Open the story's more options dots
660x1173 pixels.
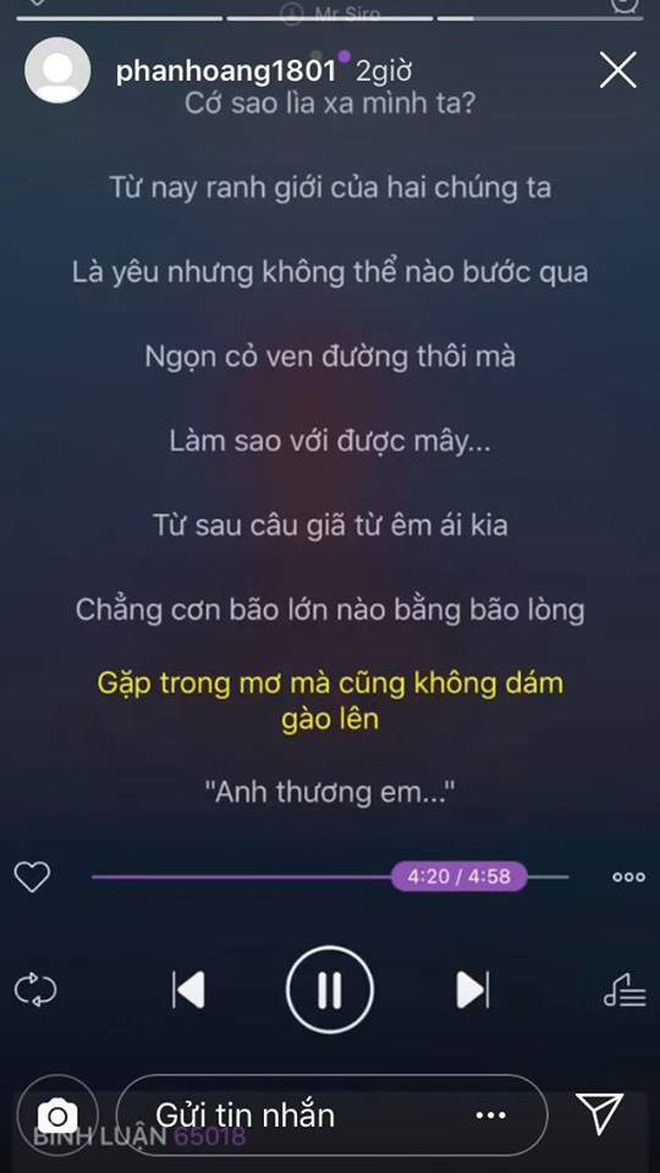click(491, 1115)
